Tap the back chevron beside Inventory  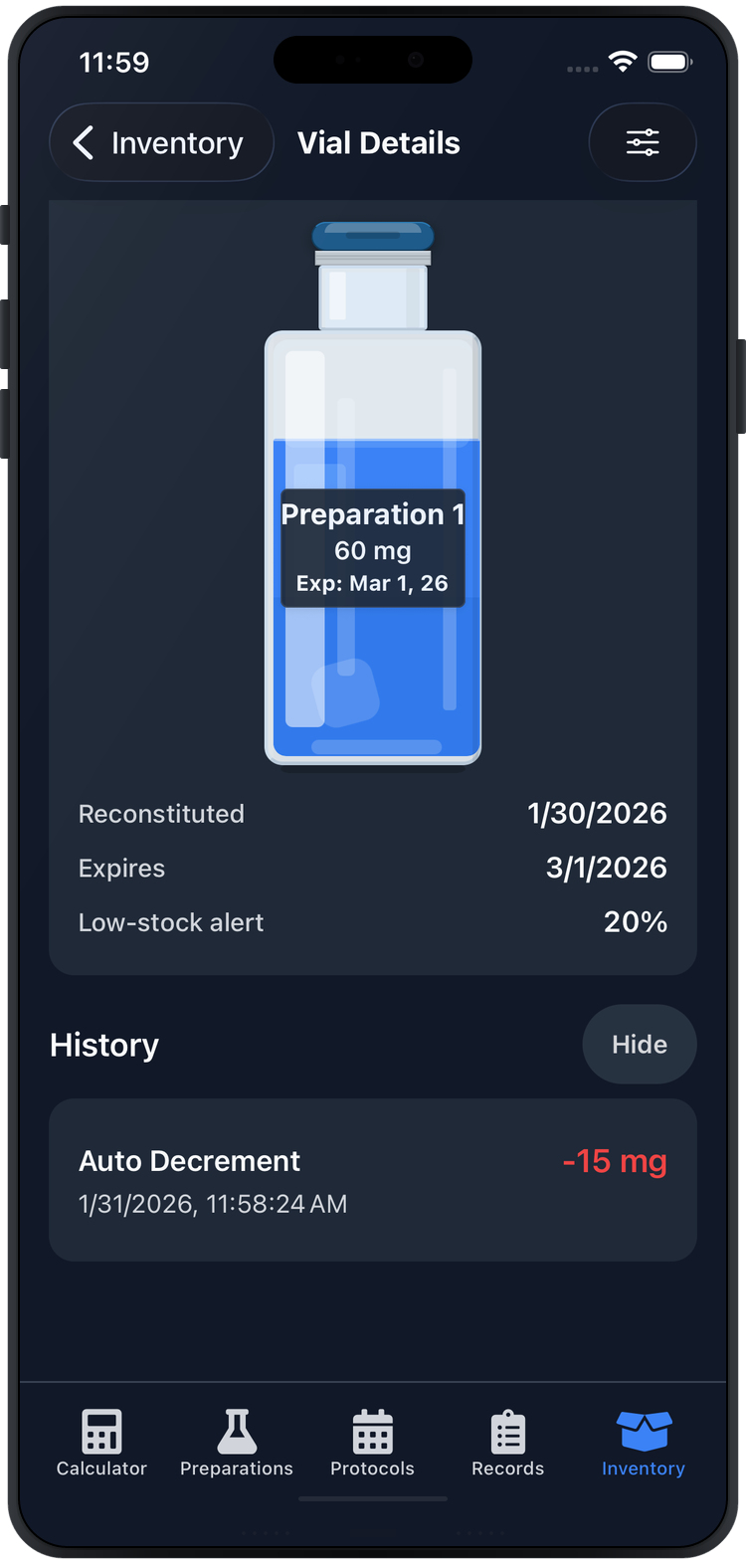[x=85, y=142]
